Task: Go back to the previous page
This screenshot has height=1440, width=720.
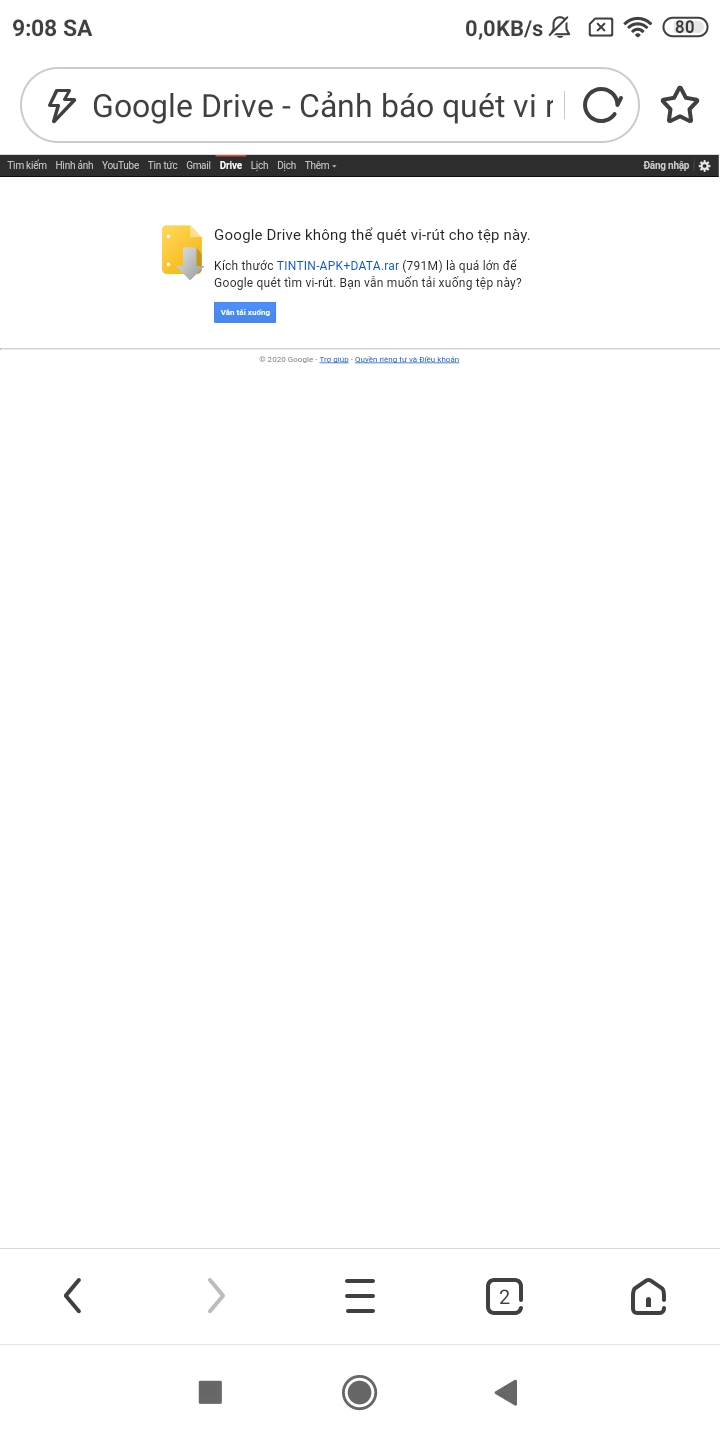Action: [x=72, y=1296]
